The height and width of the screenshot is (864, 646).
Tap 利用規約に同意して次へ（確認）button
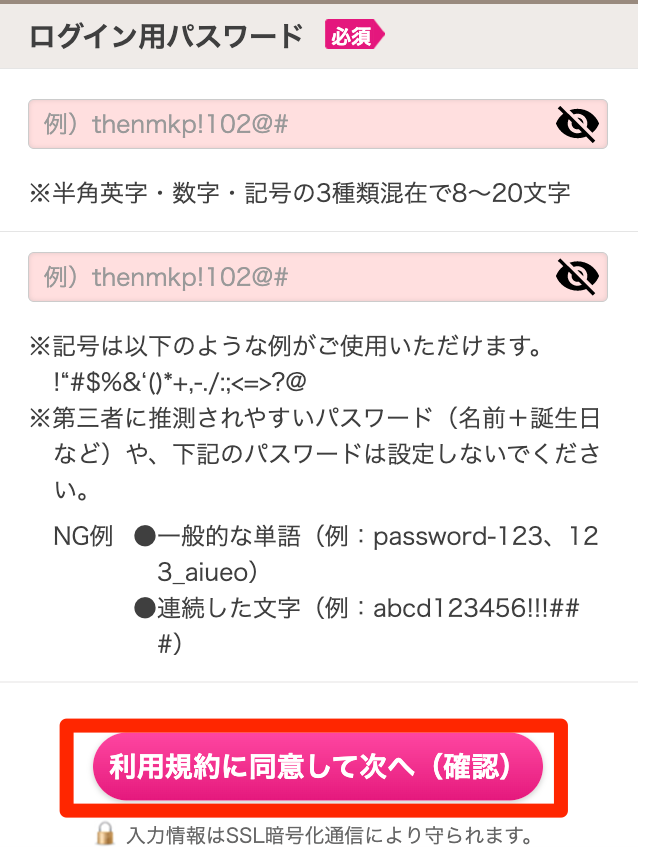[x=317, y=767]
